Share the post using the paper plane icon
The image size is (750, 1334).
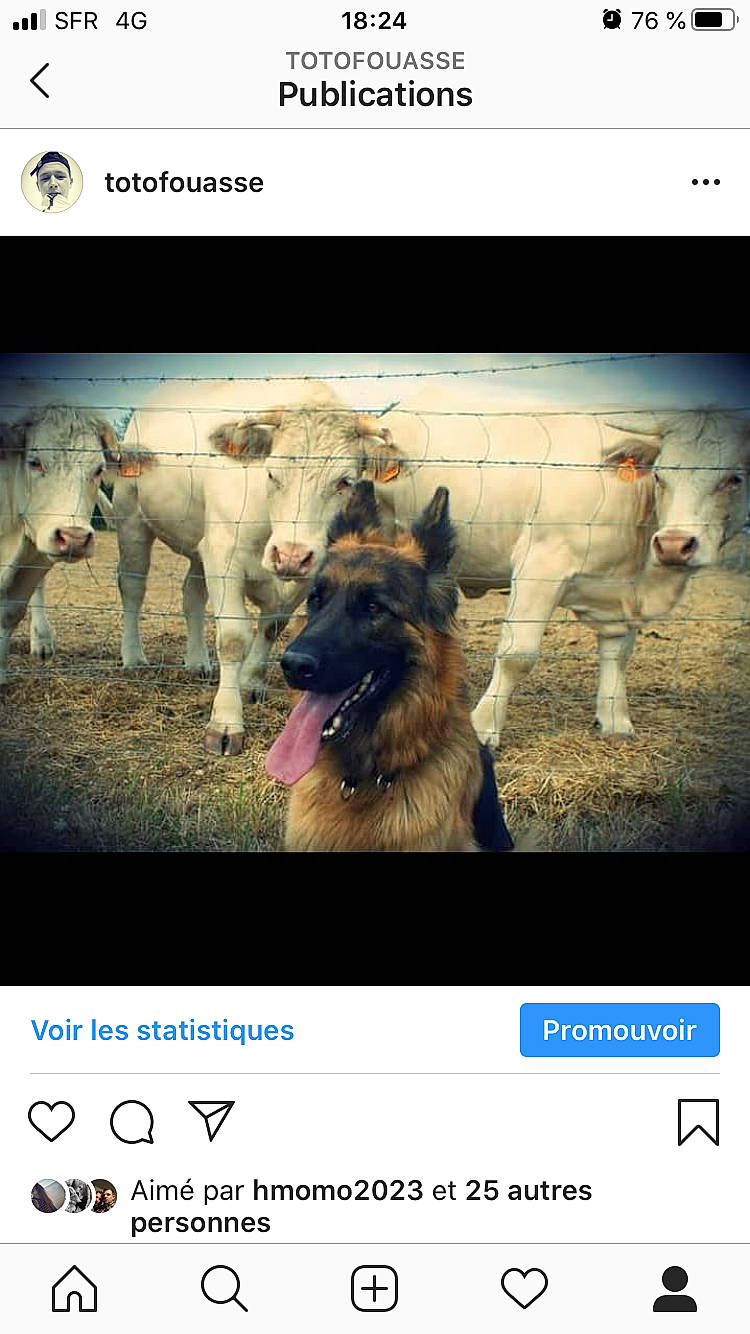pos(211,1120)
